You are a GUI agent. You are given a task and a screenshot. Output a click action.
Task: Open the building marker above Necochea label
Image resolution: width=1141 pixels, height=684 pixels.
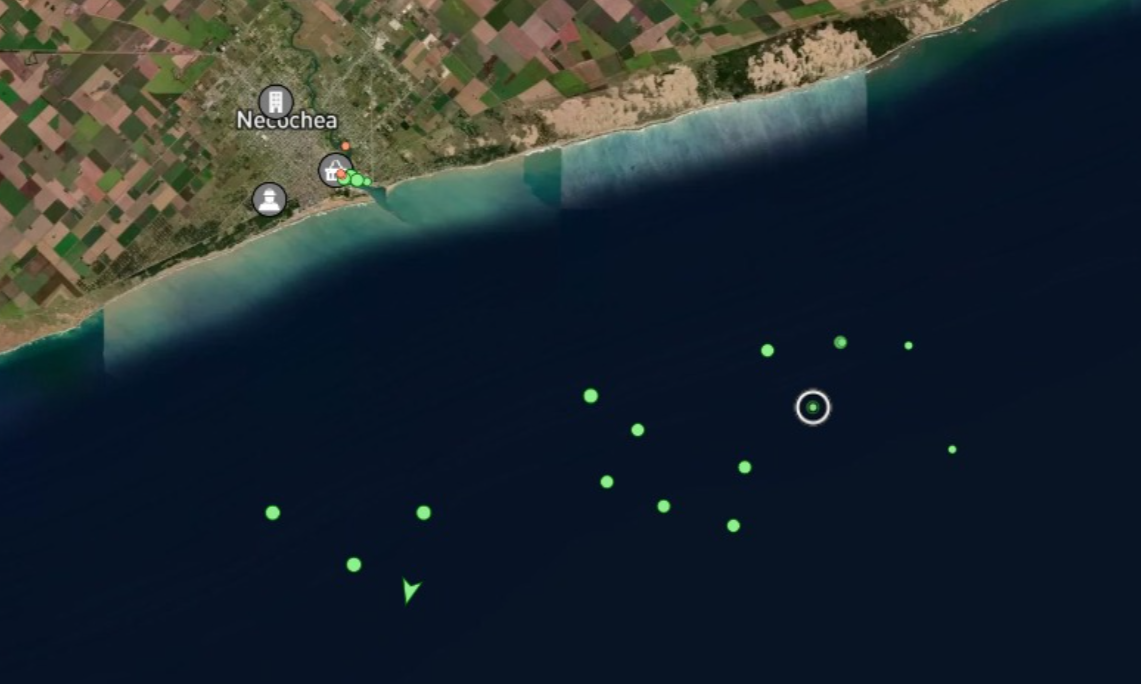(x=275, y=101)
